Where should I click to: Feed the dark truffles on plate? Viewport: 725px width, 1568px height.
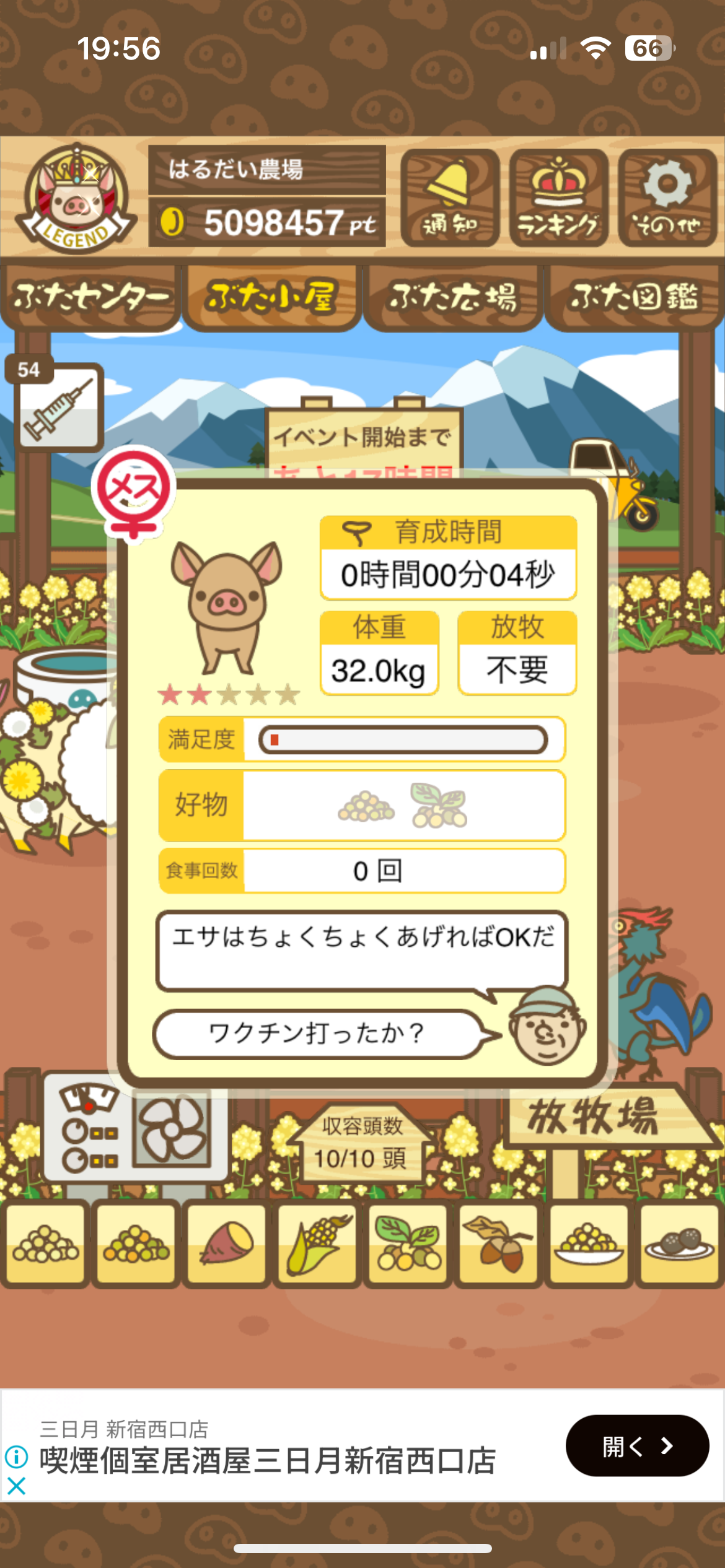[x=679, y=1244]
